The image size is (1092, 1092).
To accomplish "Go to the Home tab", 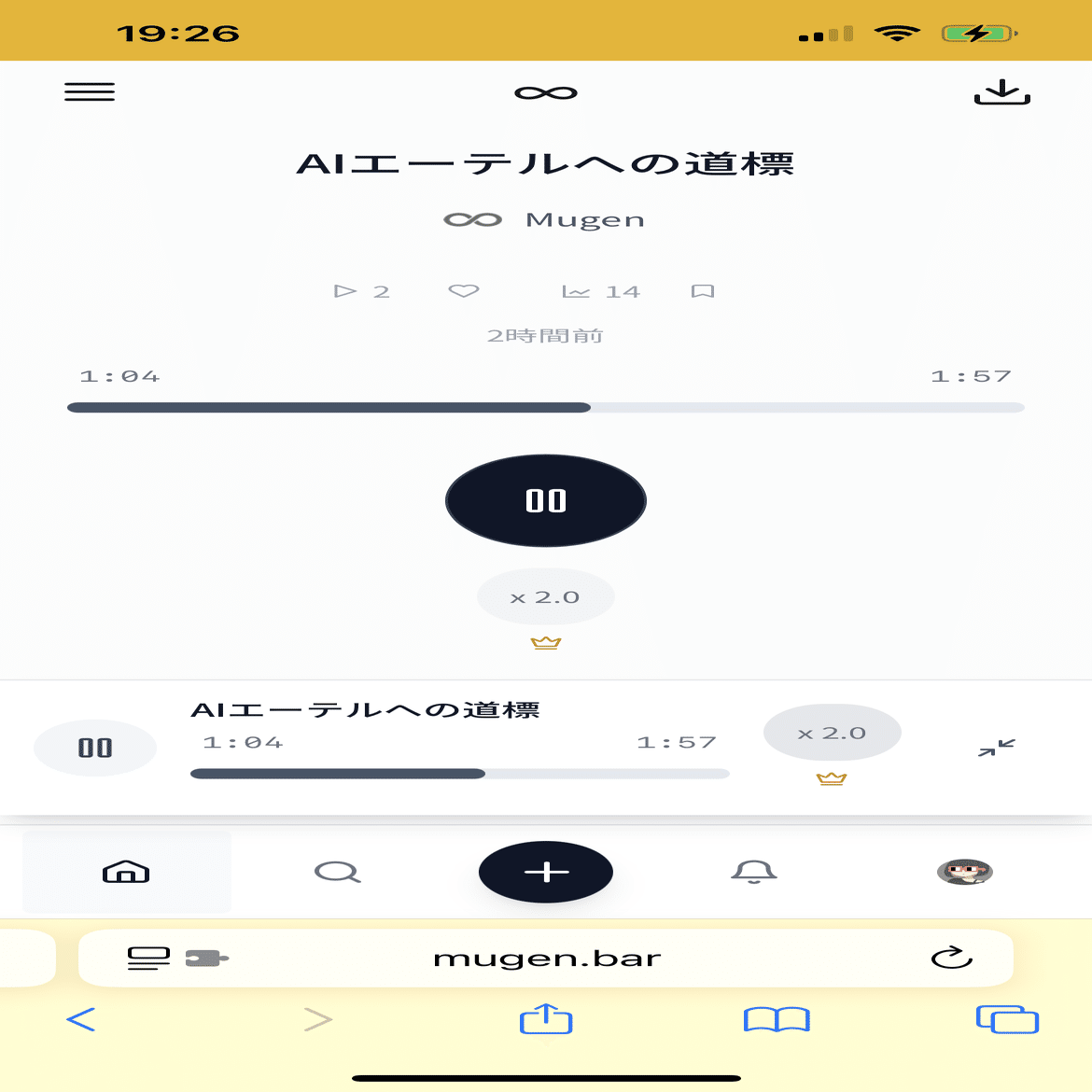I will click(126, 872).
